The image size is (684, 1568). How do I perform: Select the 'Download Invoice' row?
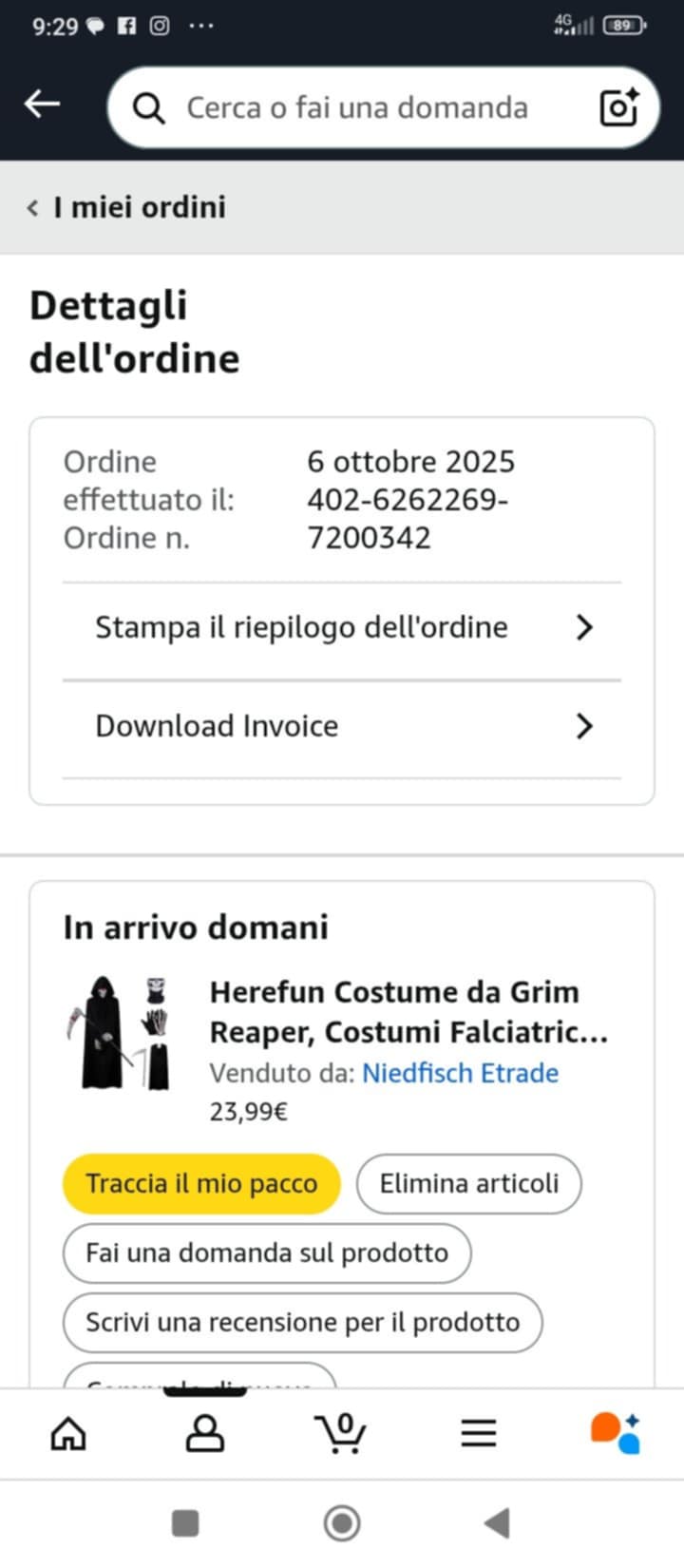click(x=342, y=727)
